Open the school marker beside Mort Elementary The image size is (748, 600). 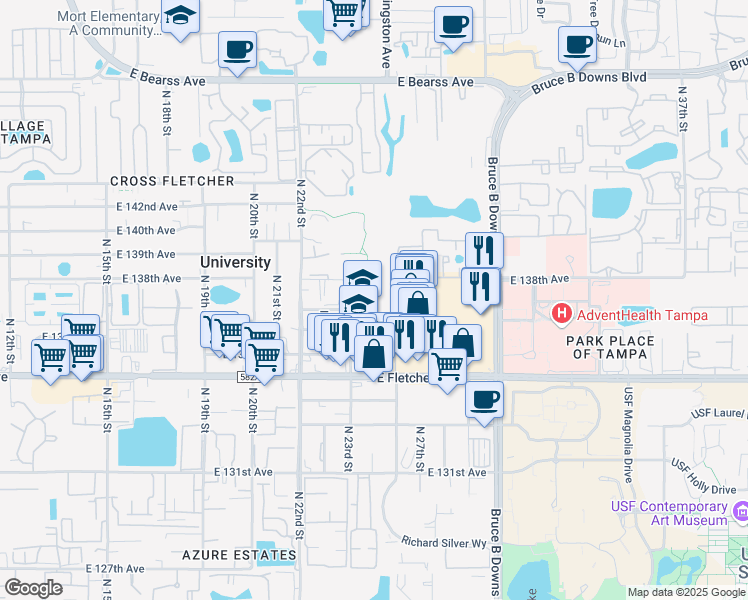[180, 18]
